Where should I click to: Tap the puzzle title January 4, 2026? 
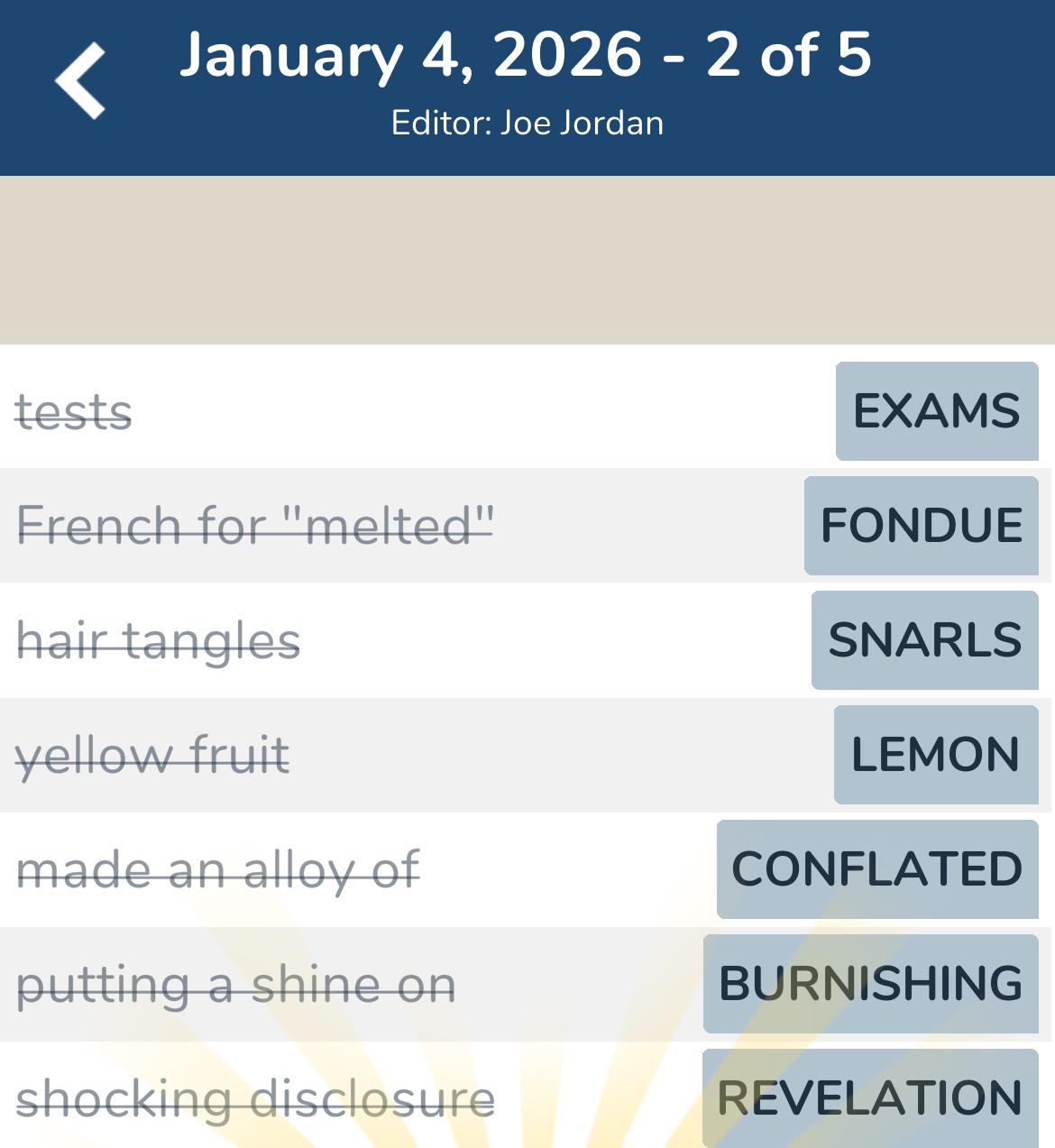pyautogui.click(x=527, y=56)
